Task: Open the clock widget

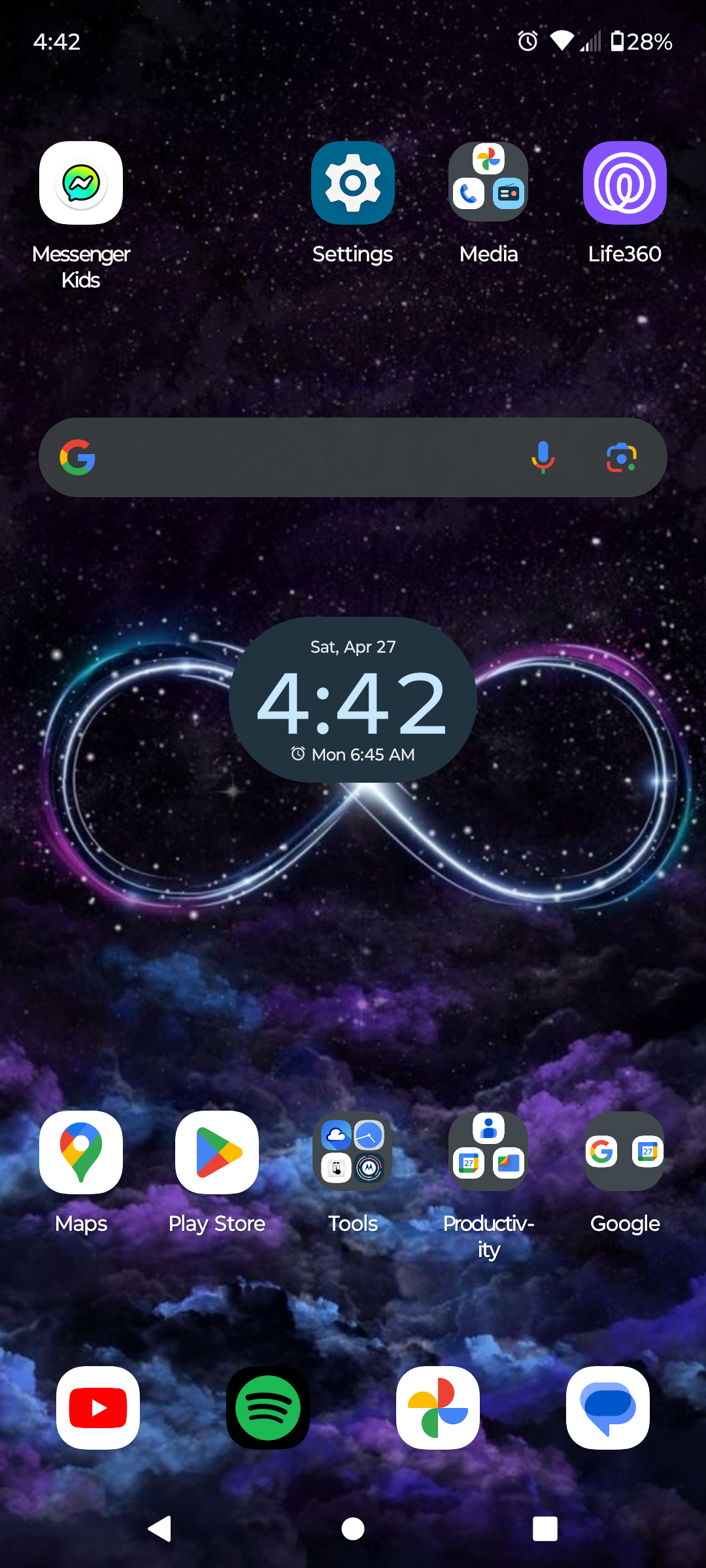Action: 353,700
